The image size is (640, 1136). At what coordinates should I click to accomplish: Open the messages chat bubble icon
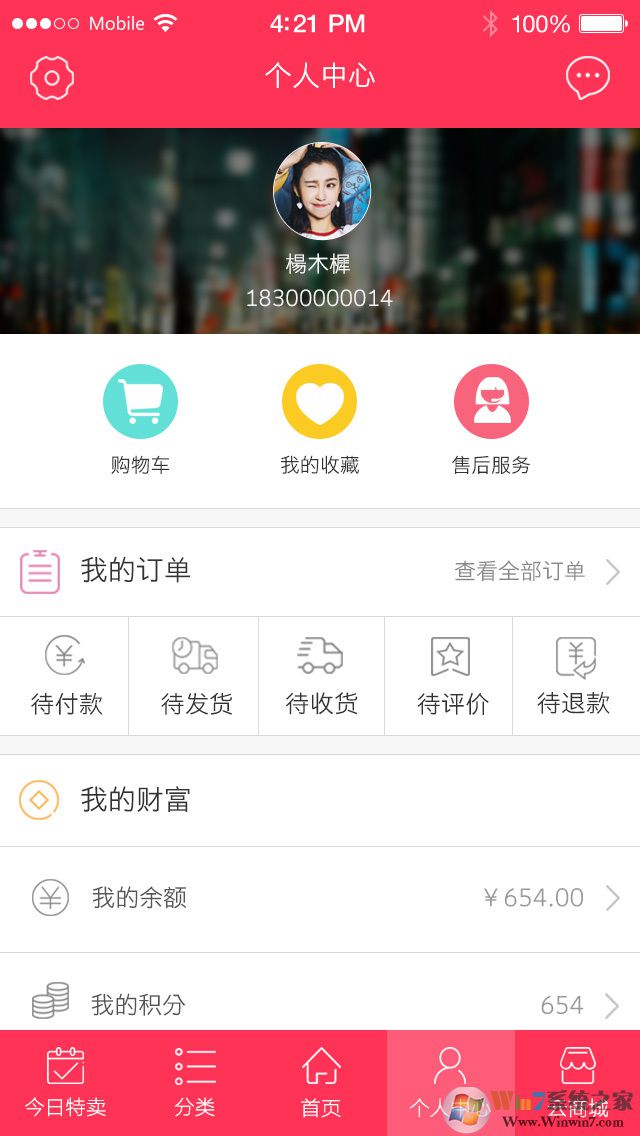(587, 78)
